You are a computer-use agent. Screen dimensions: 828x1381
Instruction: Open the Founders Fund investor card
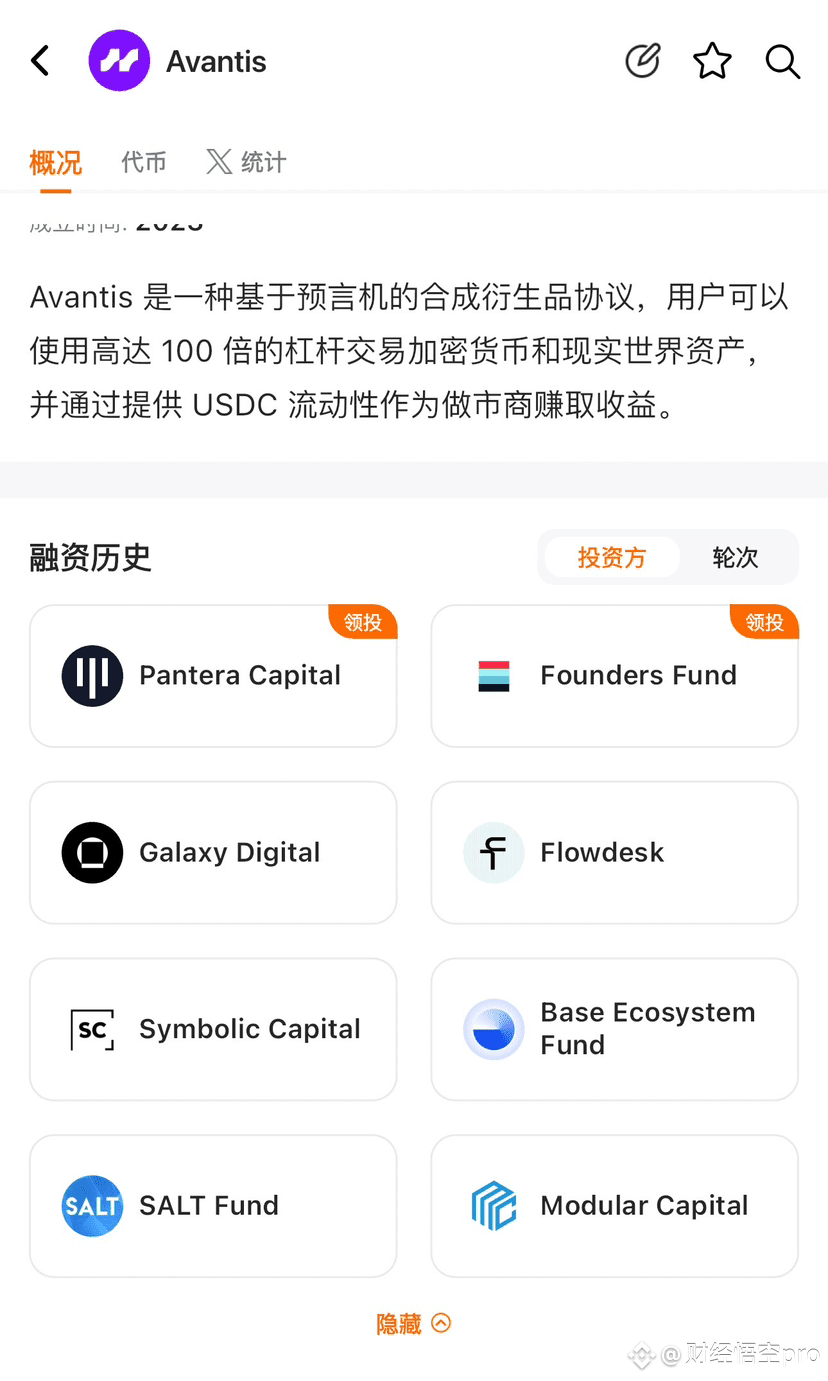pyautogui.click(x=614, y=676)
